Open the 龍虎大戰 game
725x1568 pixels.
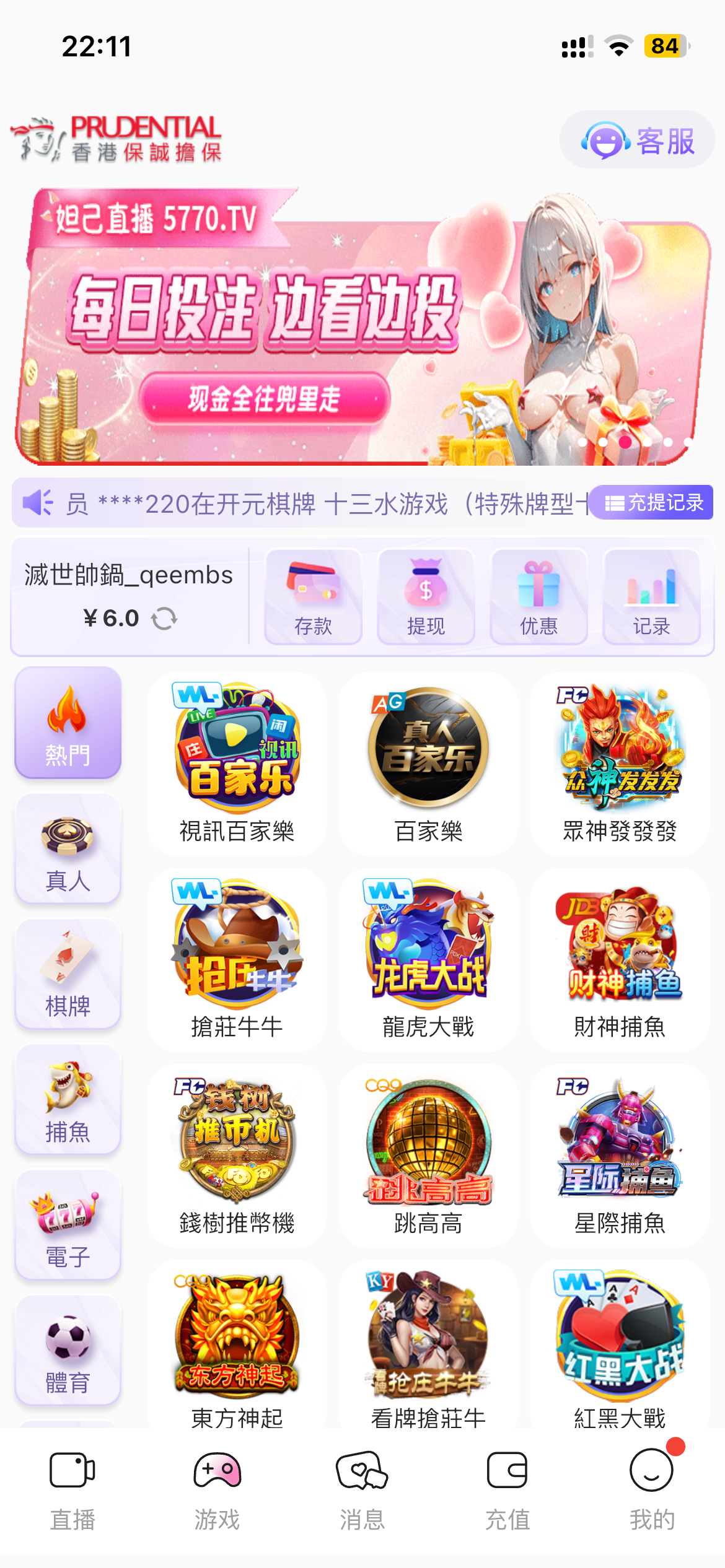428,960
